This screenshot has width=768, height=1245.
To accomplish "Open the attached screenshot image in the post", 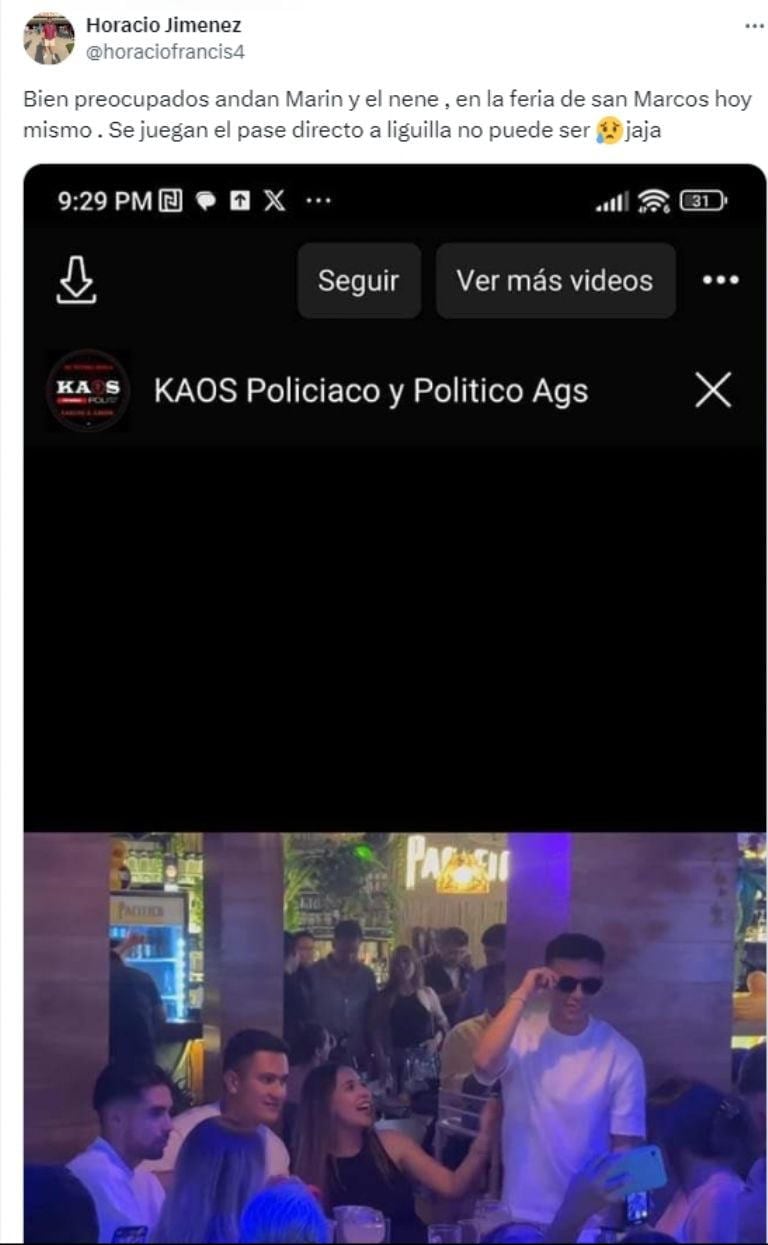I will pyautogui.click(x=394, y=700).
